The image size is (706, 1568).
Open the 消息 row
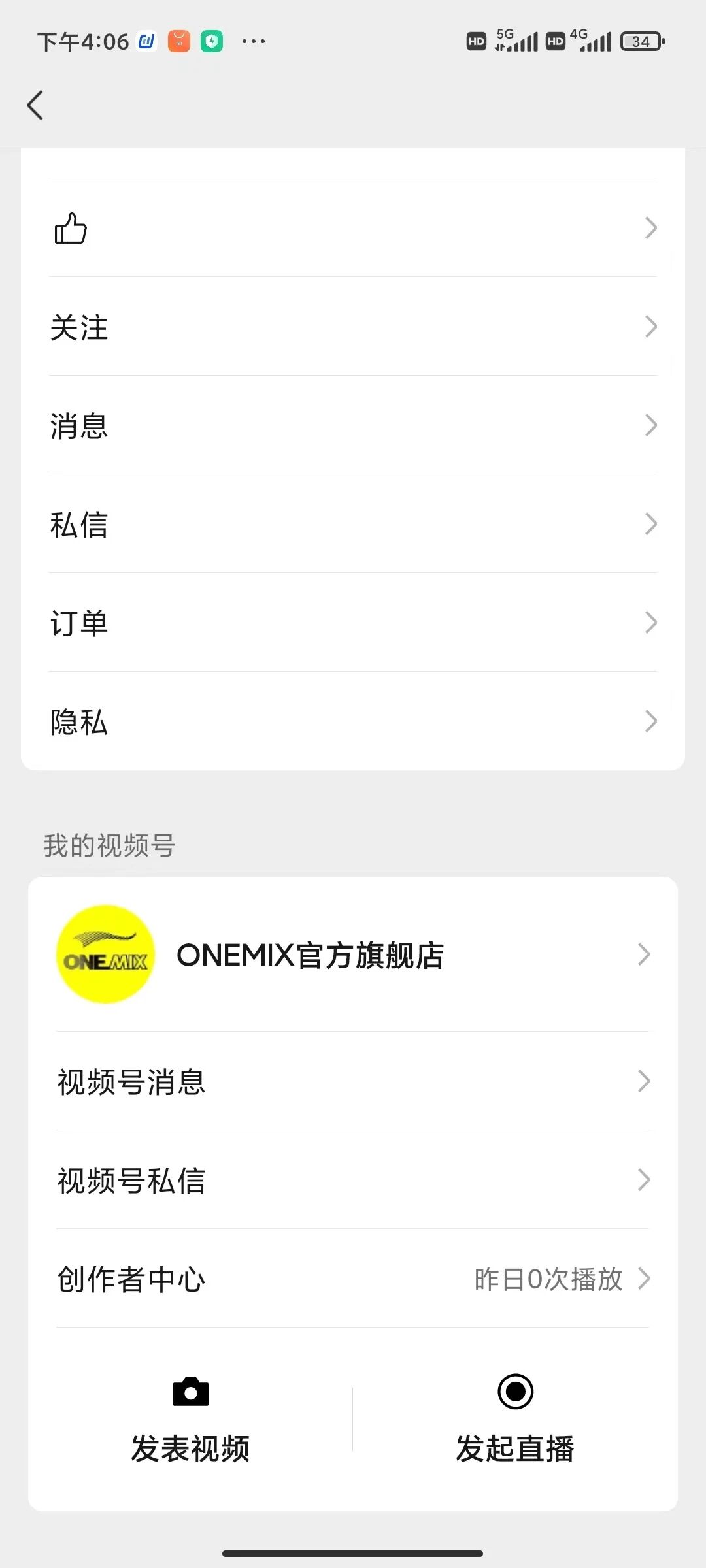(x=353, y=425)
